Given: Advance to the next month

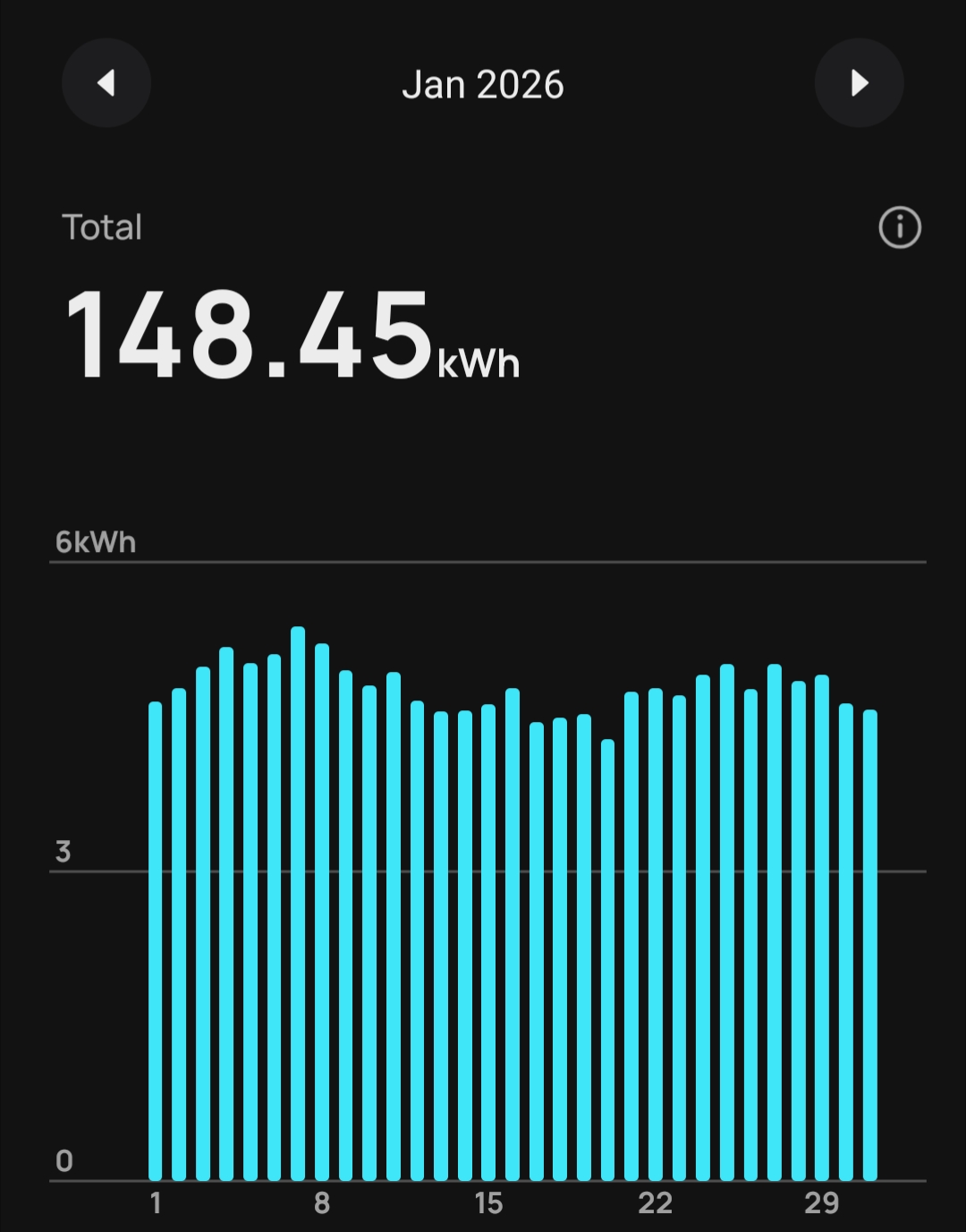Looking at the screenshot, I should pos(859,83).
